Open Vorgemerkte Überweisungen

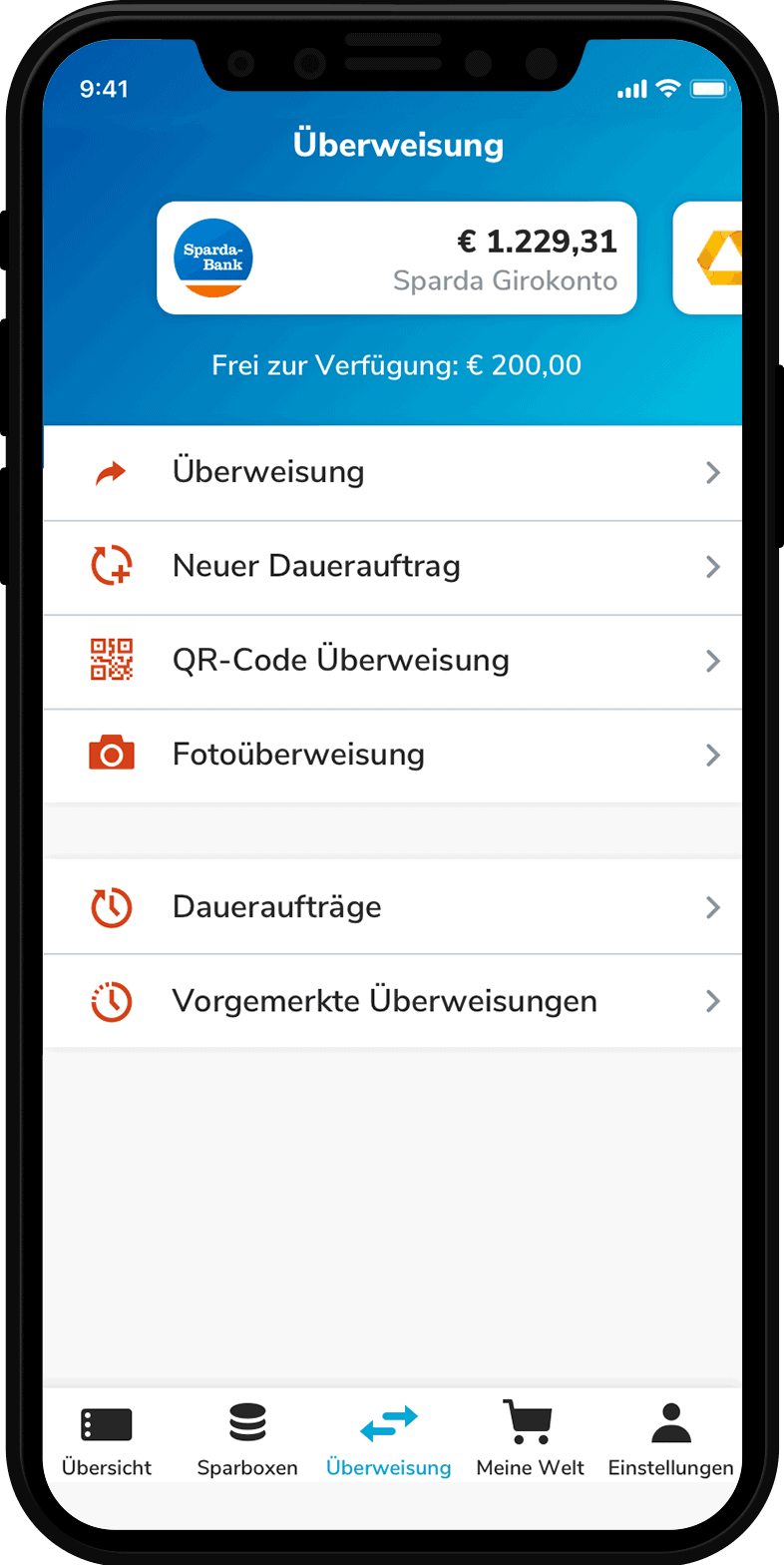(393, 1001)
